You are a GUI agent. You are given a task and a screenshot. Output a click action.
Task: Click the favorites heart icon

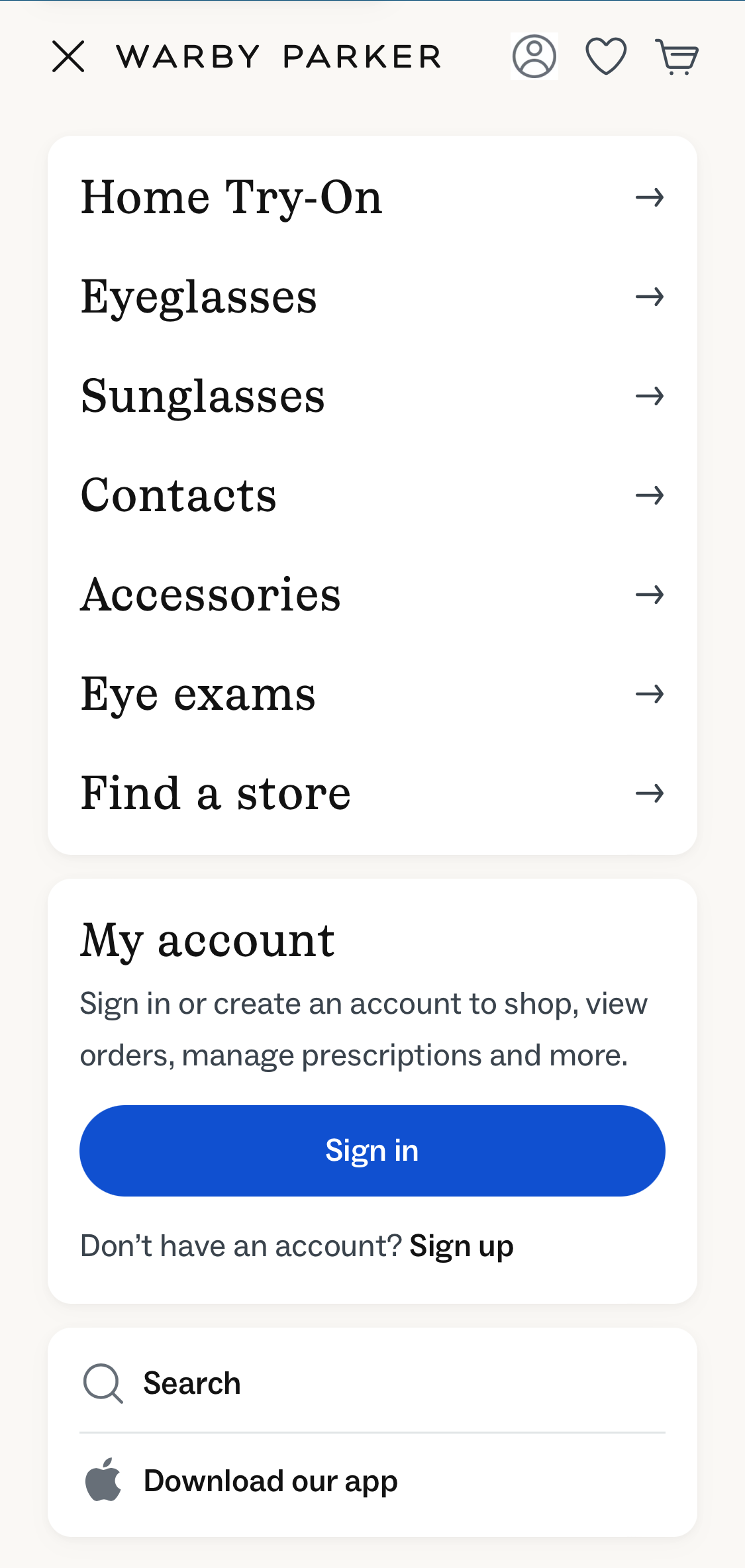click(605, 57)
